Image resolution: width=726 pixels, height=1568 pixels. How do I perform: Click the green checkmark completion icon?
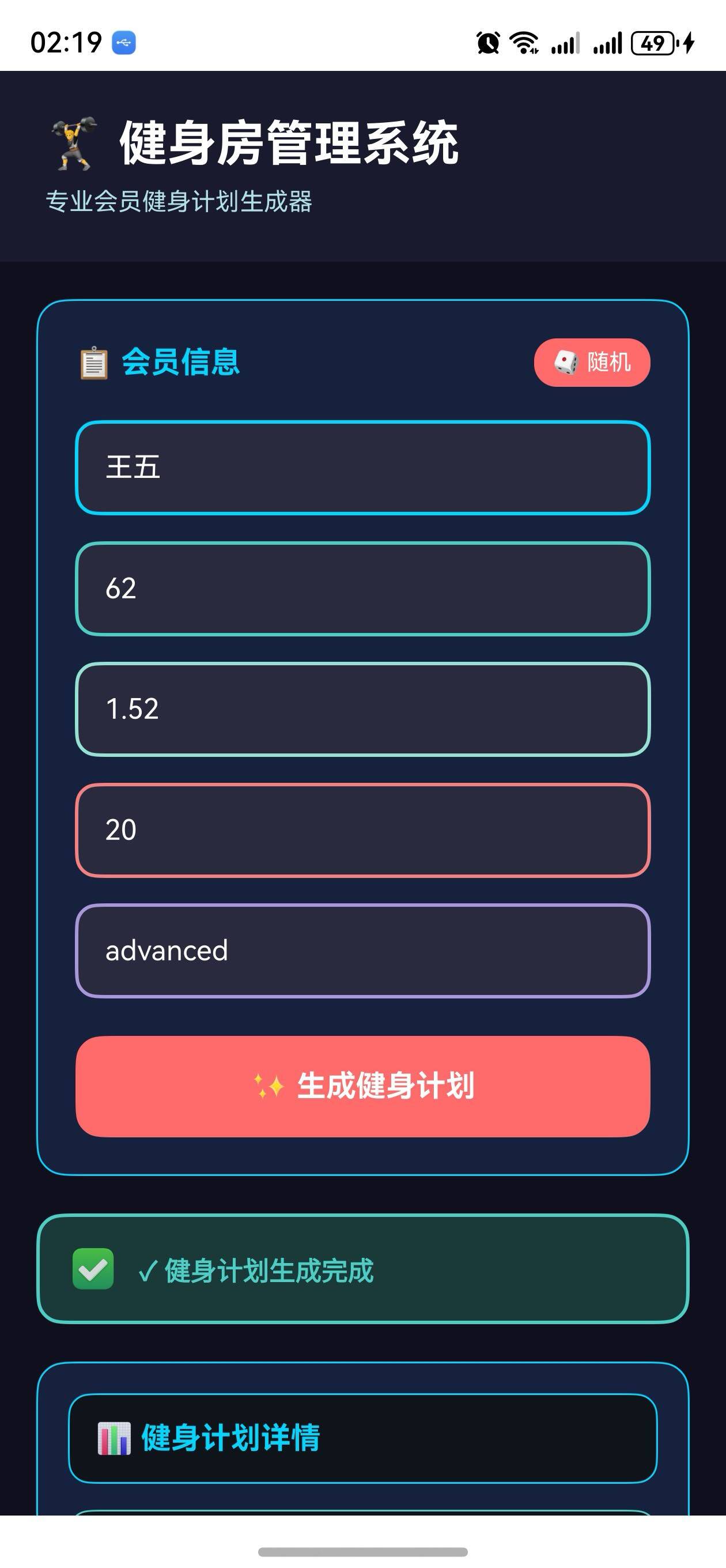tap(93, 1271)
